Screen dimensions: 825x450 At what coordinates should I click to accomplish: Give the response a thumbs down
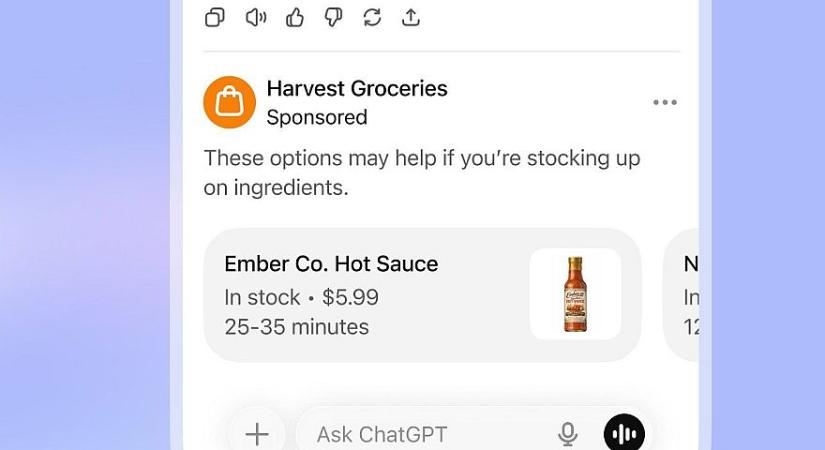[x=333, y=17]
